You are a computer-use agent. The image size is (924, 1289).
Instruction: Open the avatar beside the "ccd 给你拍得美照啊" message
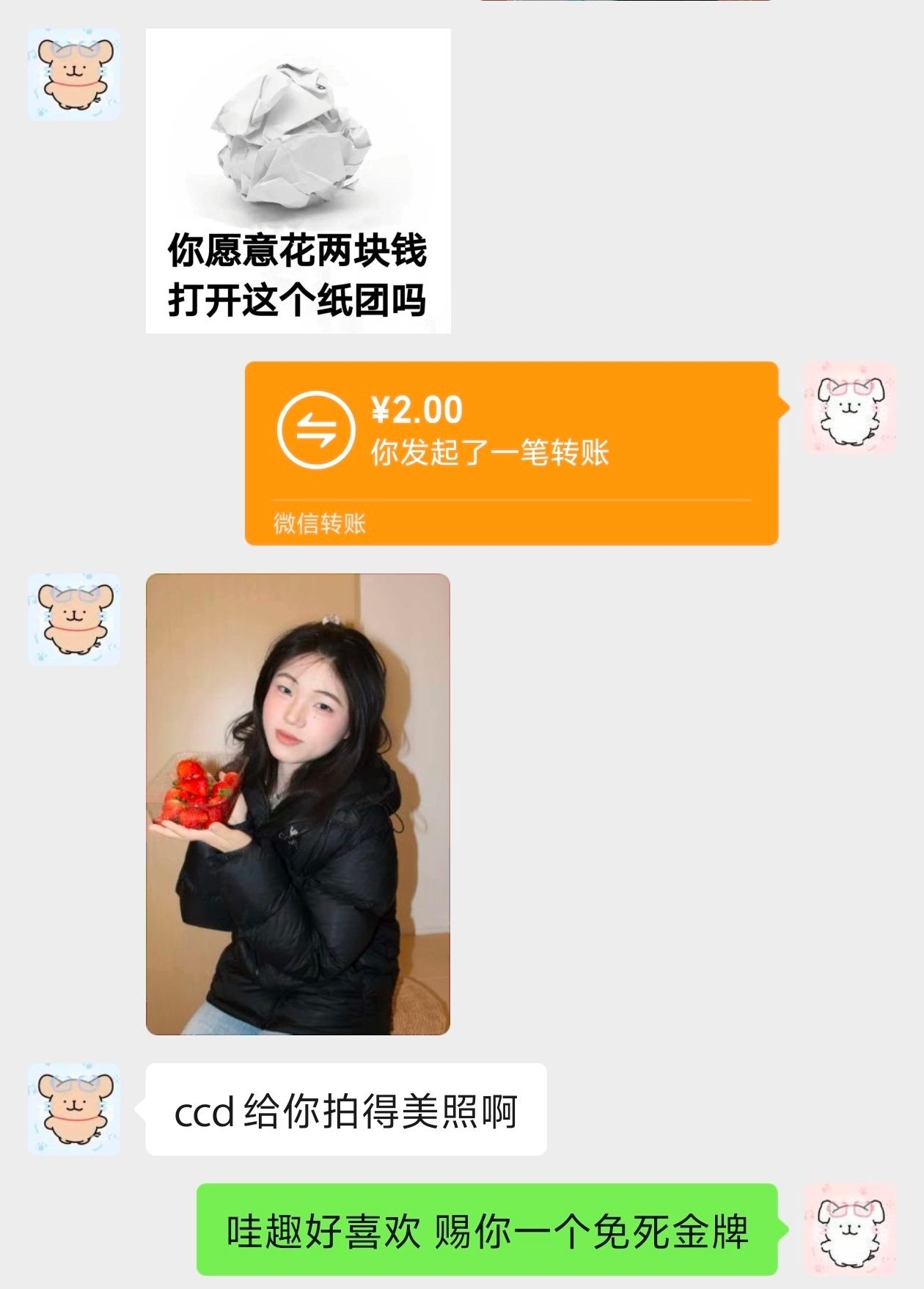pos(74,1109)
